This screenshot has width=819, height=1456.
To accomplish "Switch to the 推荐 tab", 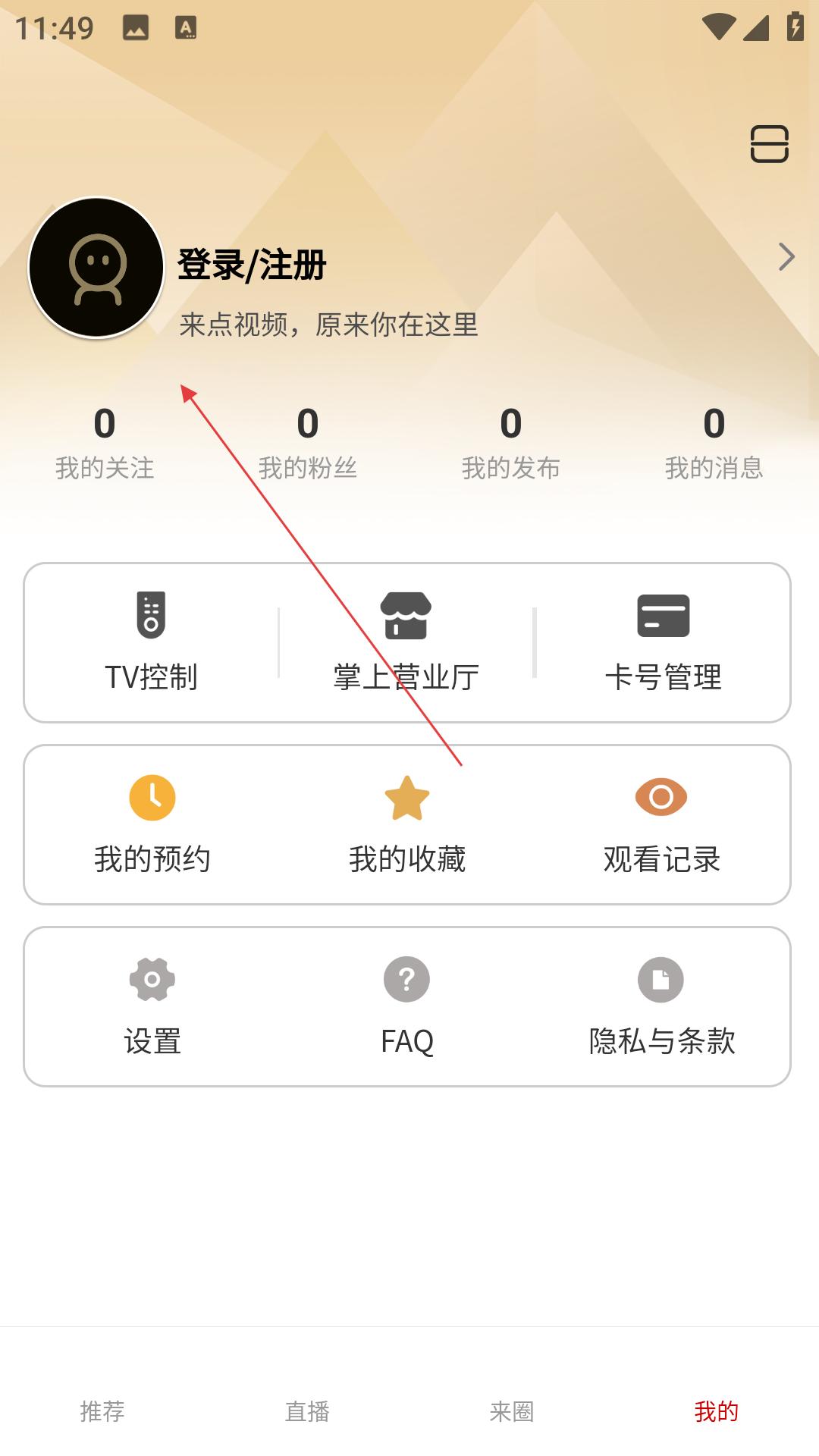I will point(102,1411).
